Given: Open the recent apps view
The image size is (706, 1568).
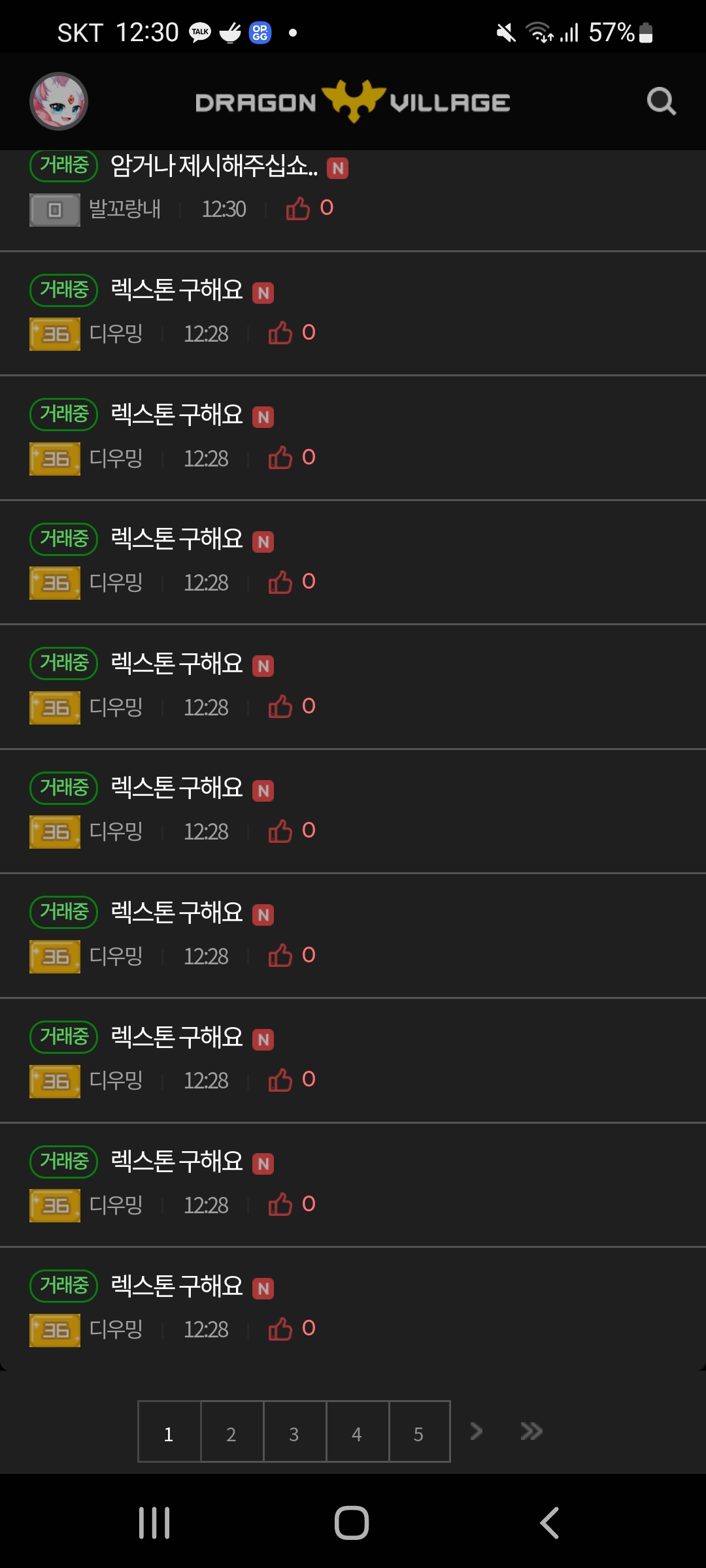Looking at the screenshot, I should 154,1523.
